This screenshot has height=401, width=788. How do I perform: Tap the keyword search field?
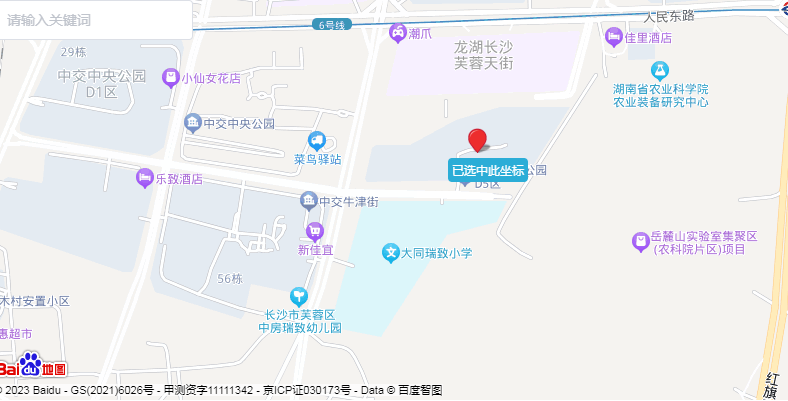coord(95,20)
